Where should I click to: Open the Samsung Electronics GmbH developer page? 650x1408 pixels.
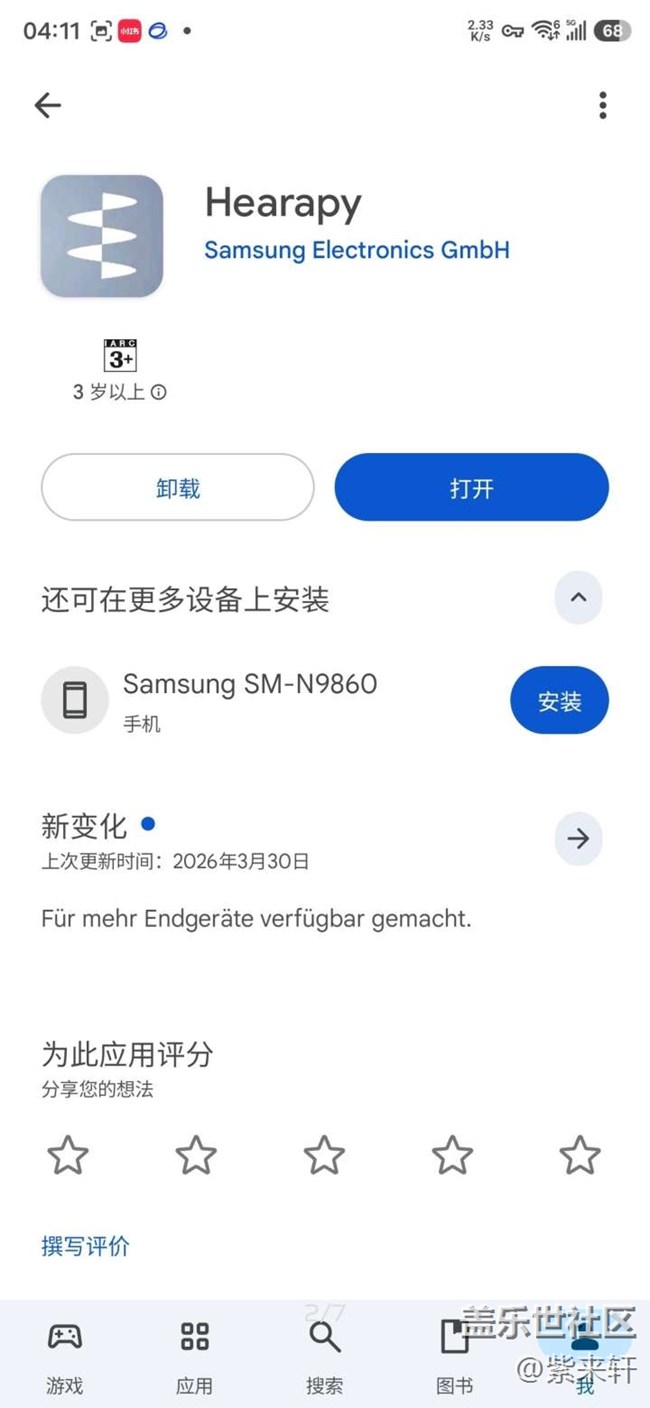[x=357, y=250]
